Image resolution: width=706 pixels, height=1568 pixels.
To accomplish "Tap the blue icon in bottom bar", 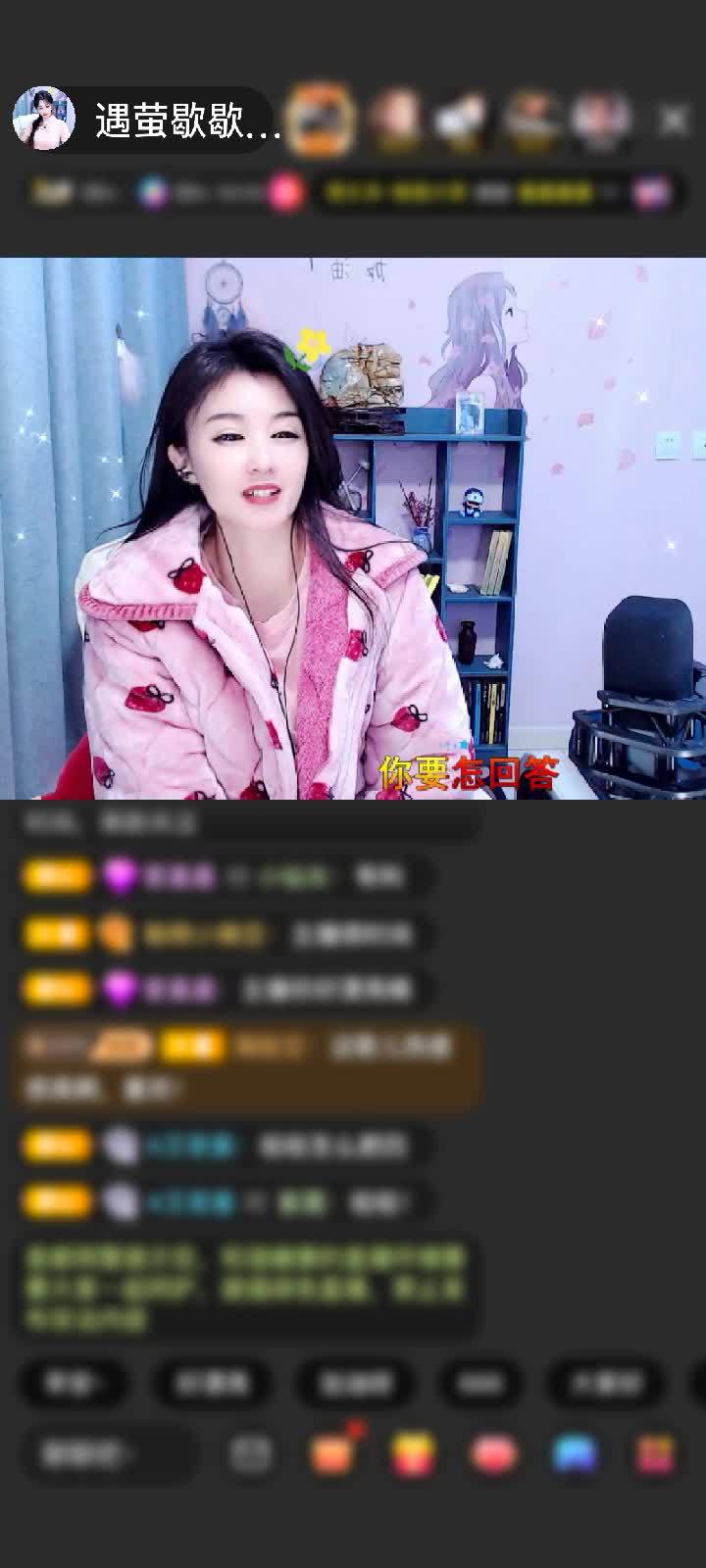I will click(x=575, y=1454).
